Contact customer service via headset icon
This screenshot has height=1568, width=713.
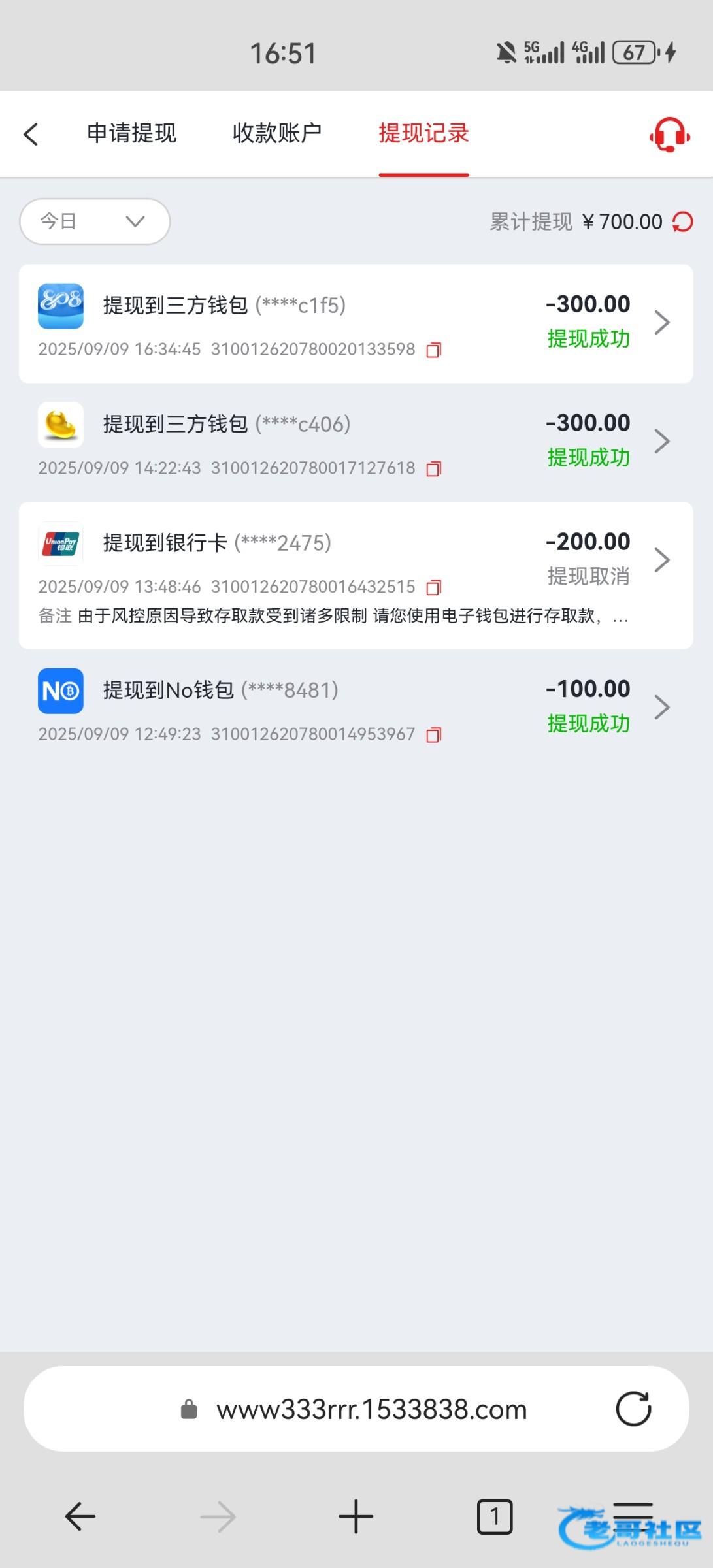[x=669, y=135]
